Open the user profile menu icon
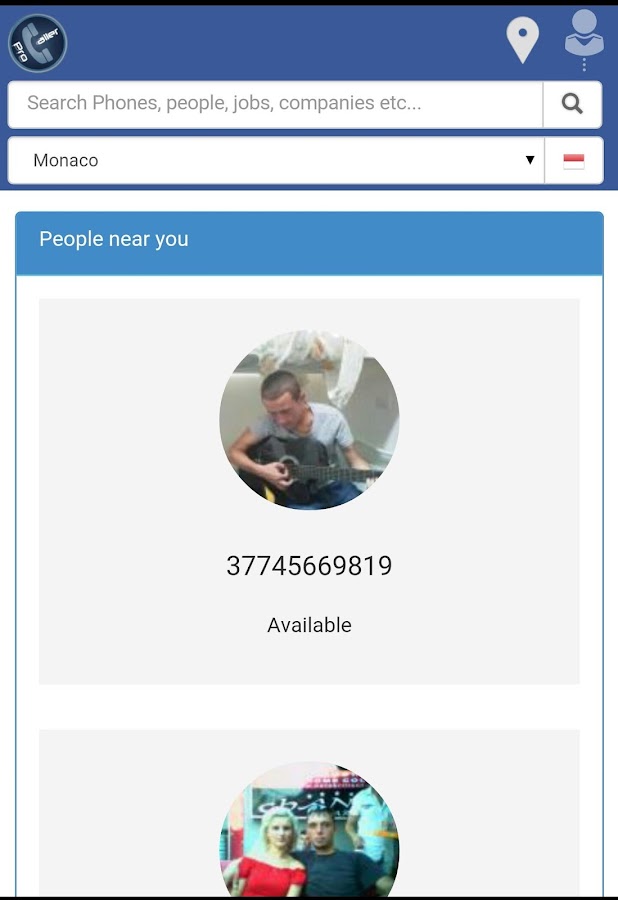 (x=584, y=38)
